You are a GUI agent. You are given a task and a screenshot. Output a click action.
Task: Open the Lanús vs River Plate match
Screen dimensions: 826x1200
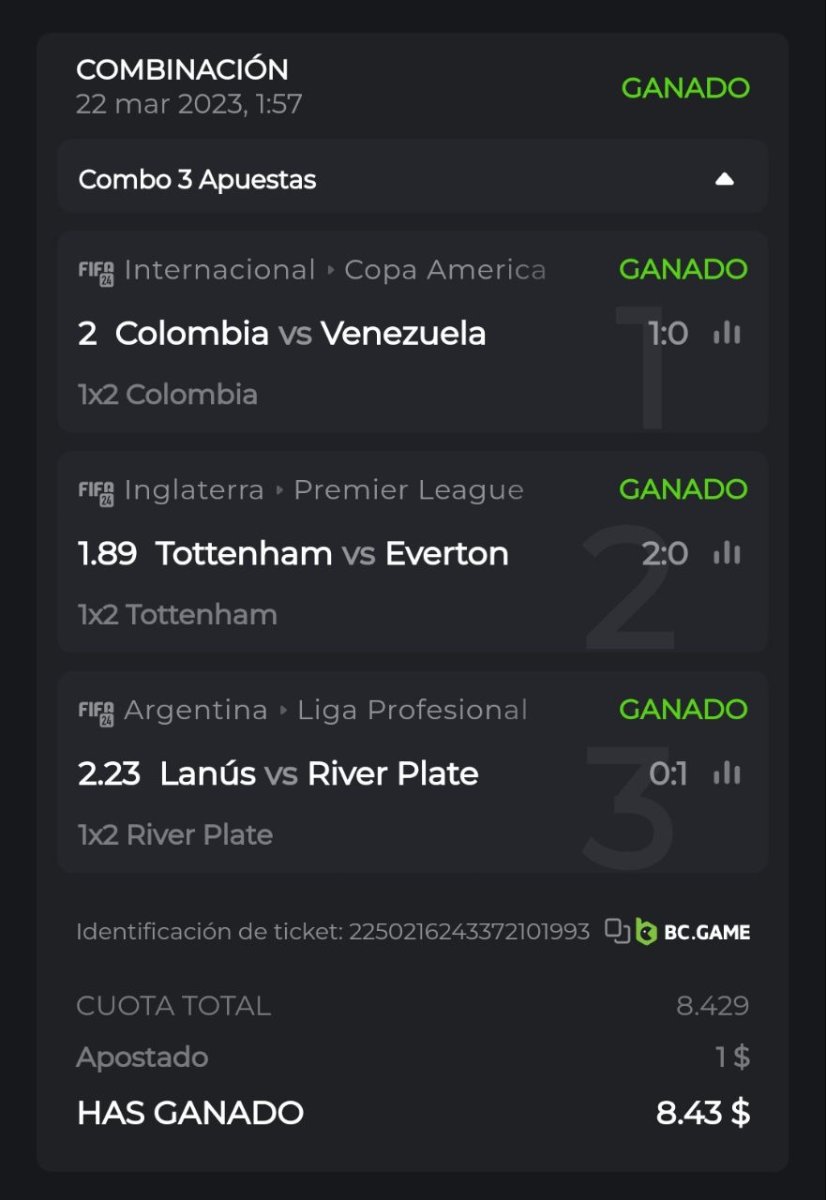(x=318, y=773)
